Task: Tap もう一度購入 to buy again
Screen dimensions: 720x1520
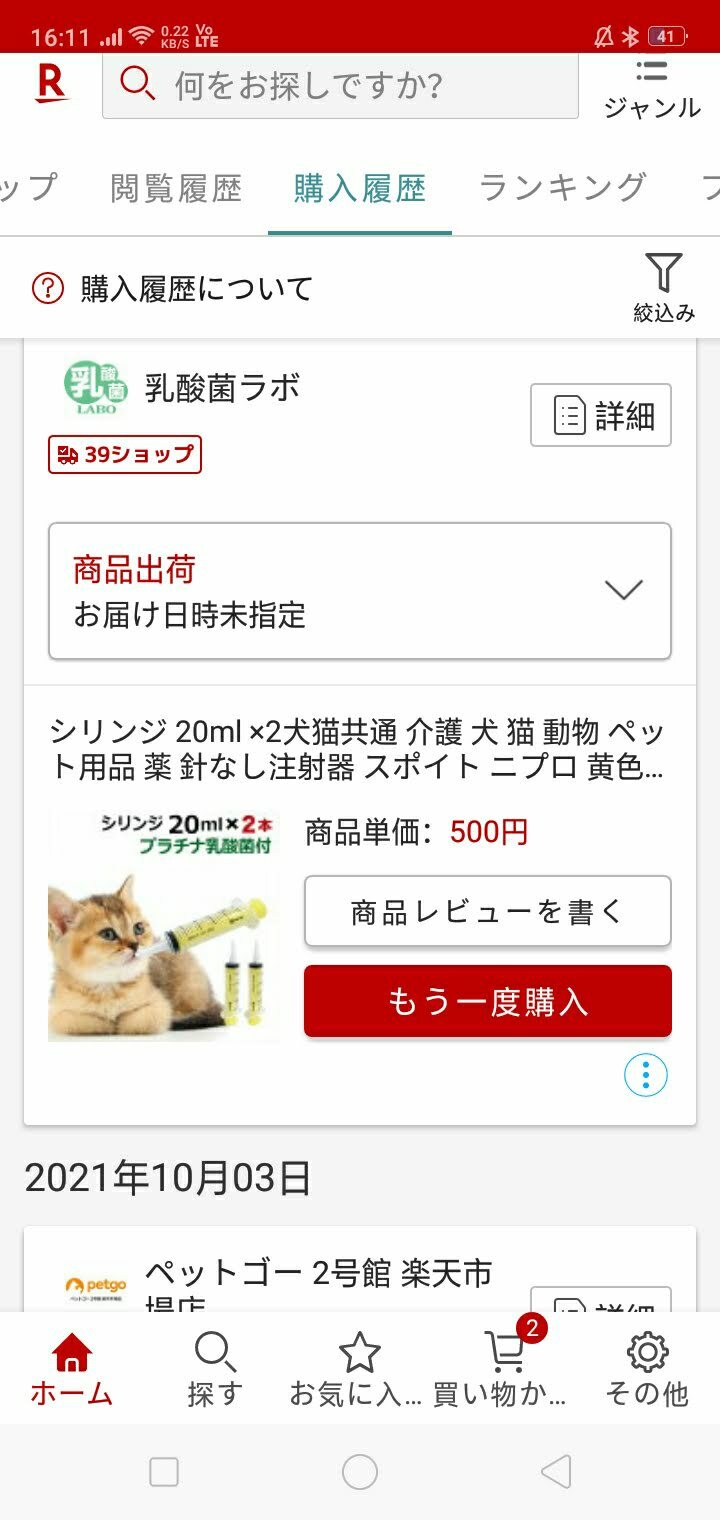Action: coord(487,1001)
